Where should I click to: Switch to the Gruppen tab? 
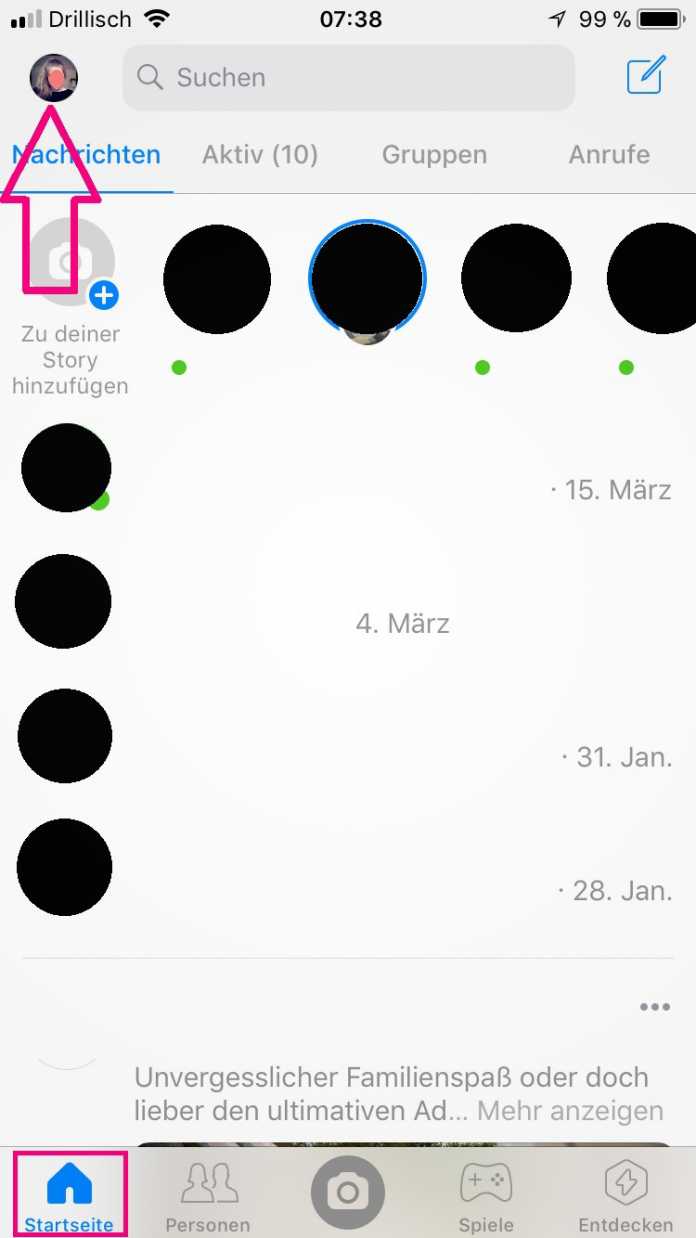point(434,155)
